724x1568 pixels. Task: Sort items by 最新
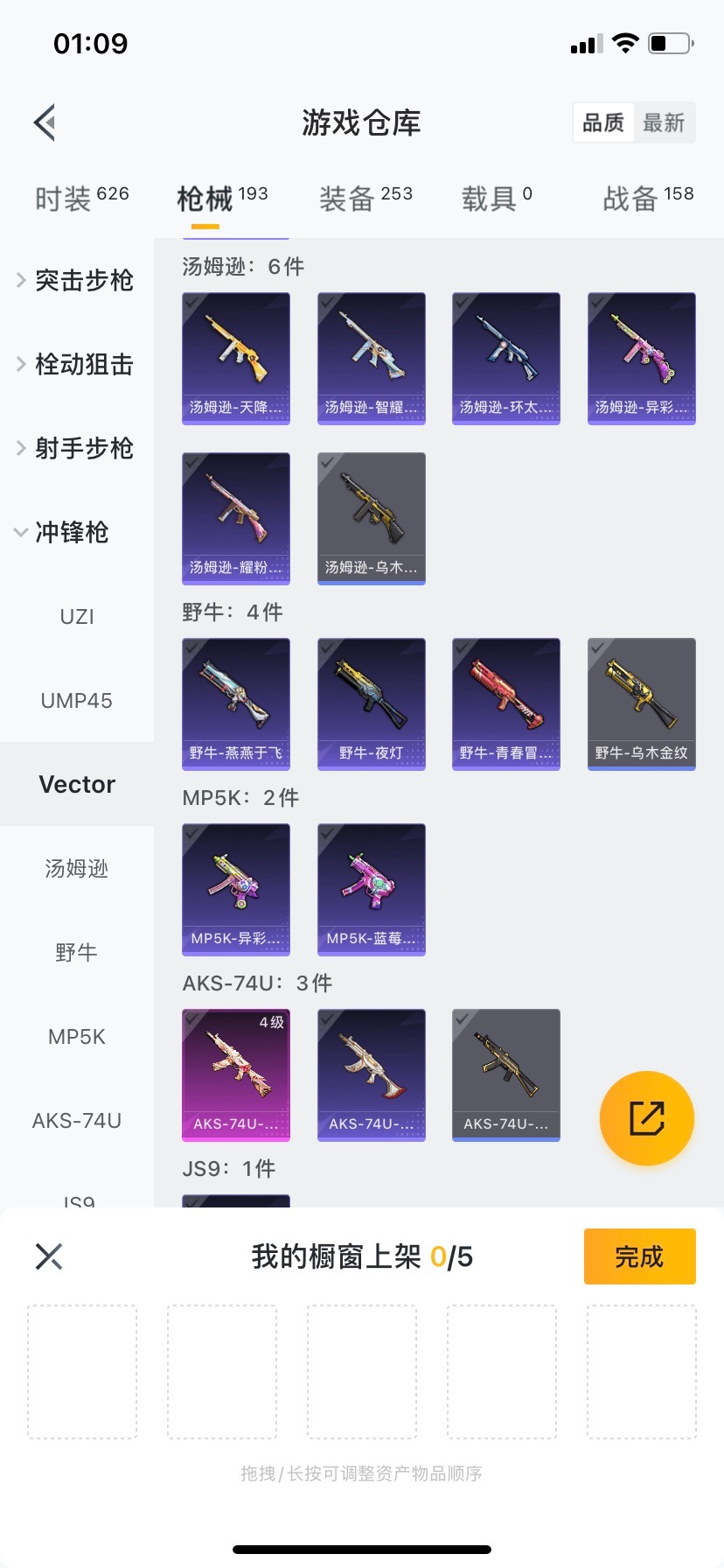click(664, 122)
